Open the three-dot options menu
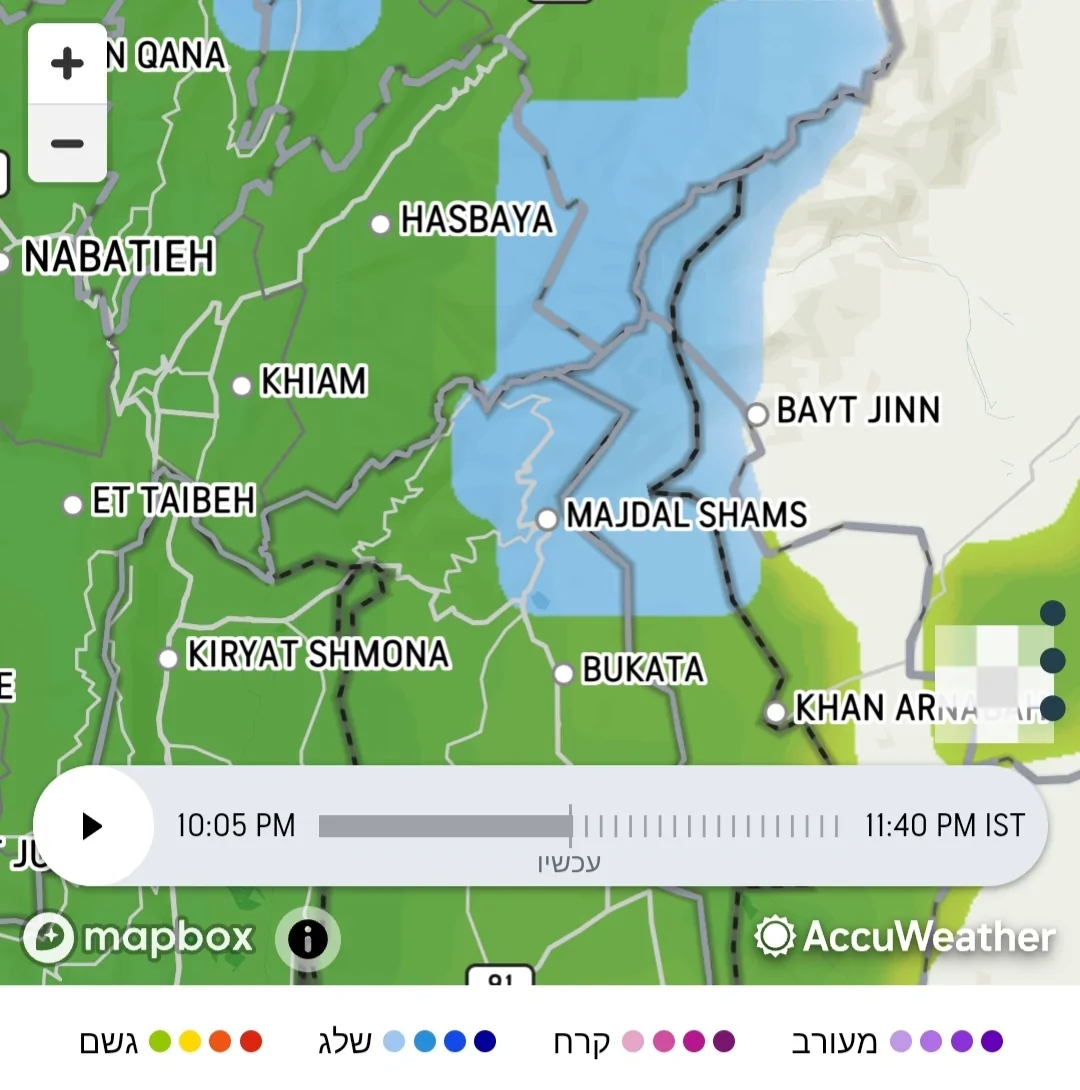 click(x=1052, y=660)
